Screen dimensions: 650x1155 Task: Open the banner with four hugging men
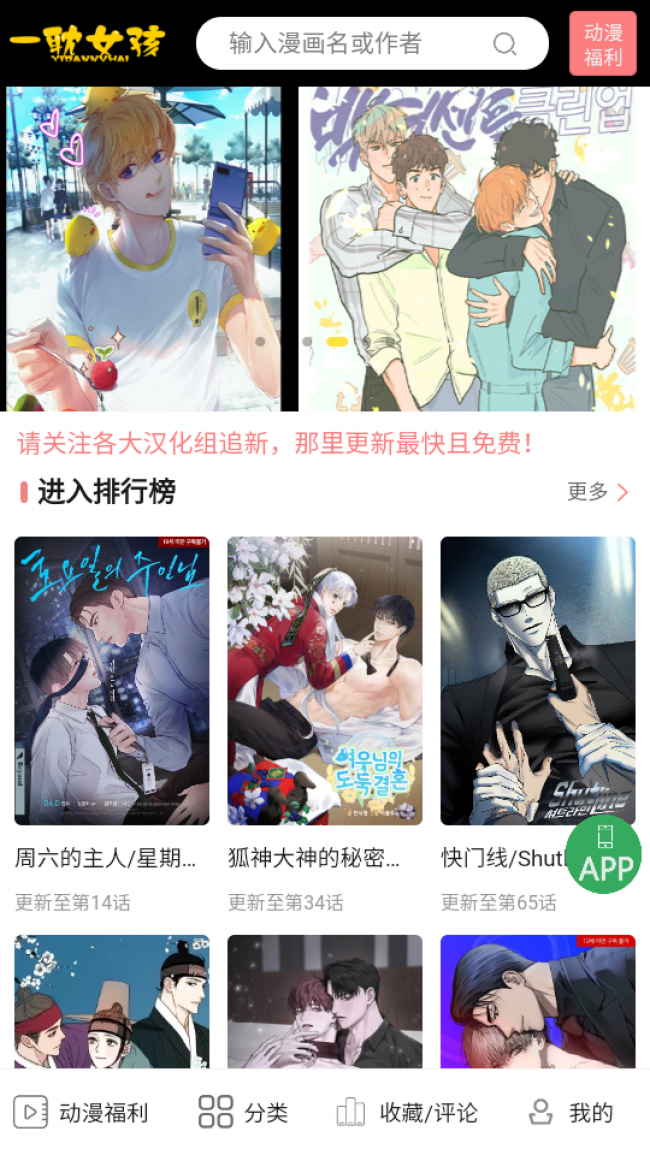467,248
